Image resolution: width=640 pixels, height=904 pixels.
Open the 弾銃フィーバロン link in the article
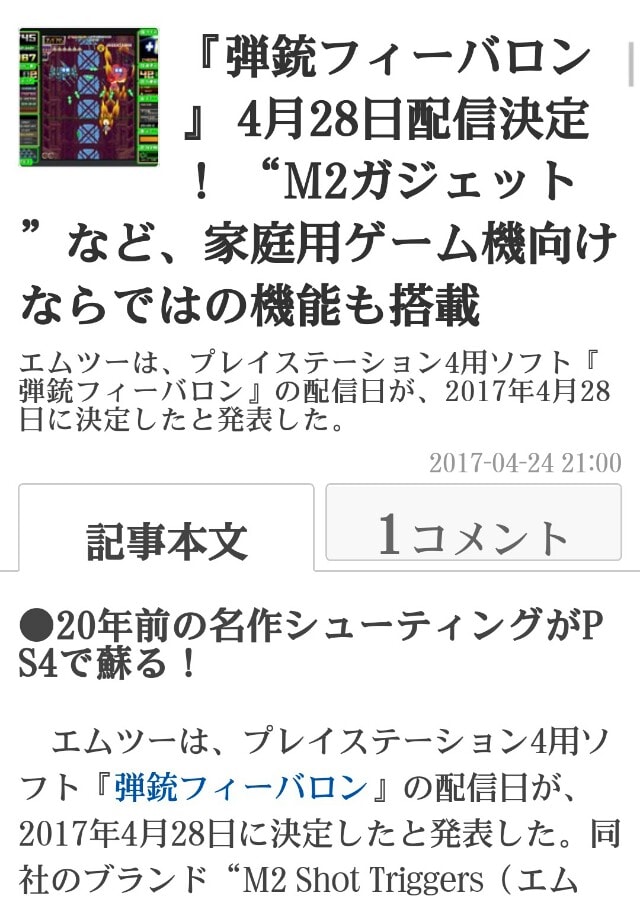pos(241,787)
